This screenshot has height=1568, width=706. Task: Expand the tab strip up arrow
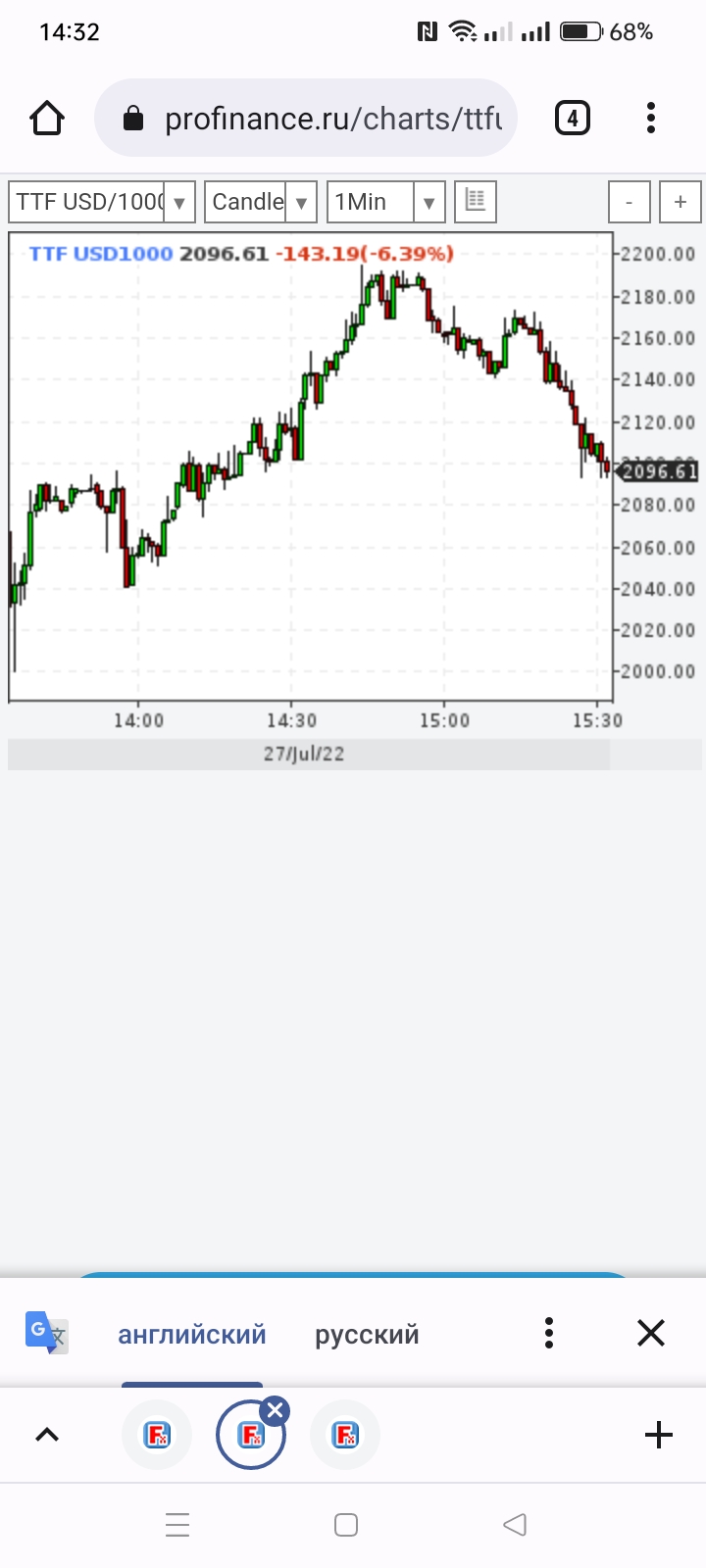pyautogui.click(x=47, y=1435)
